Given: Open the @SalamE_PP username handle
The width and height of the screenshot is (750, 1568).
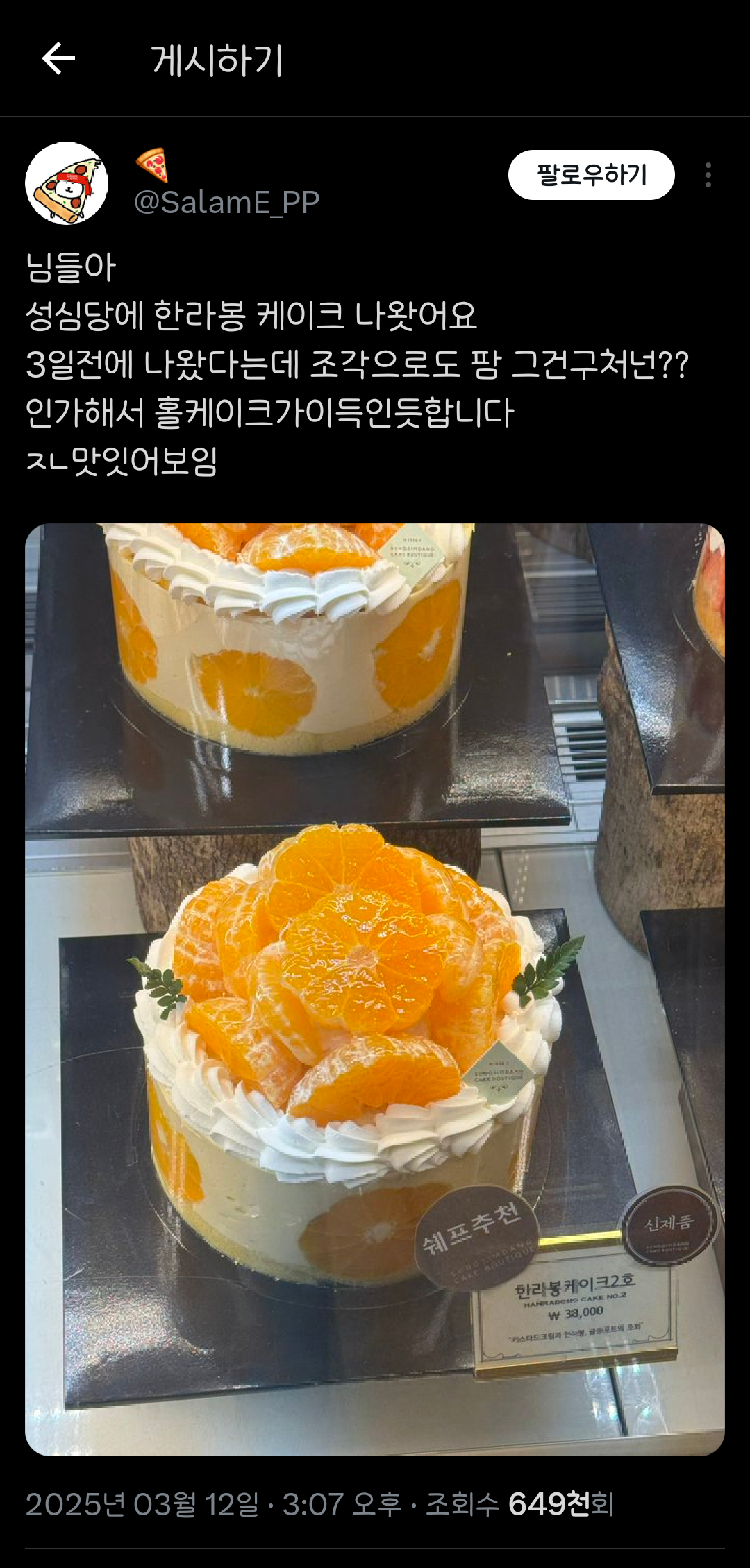Looking at the screenshot, I should pyautogui.click(x=226, y=202).
